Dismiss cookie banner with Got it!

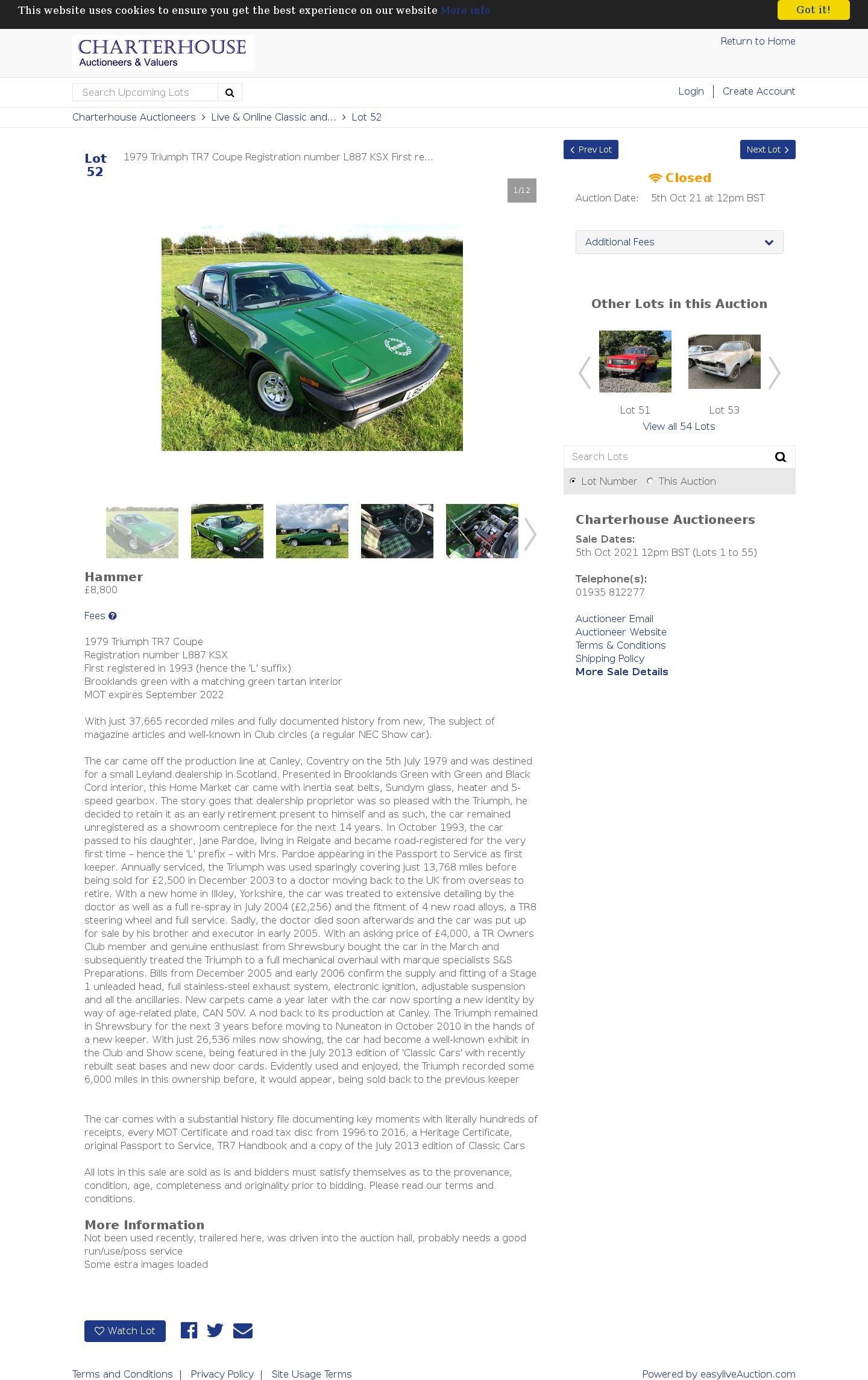(x=813, y=10)
